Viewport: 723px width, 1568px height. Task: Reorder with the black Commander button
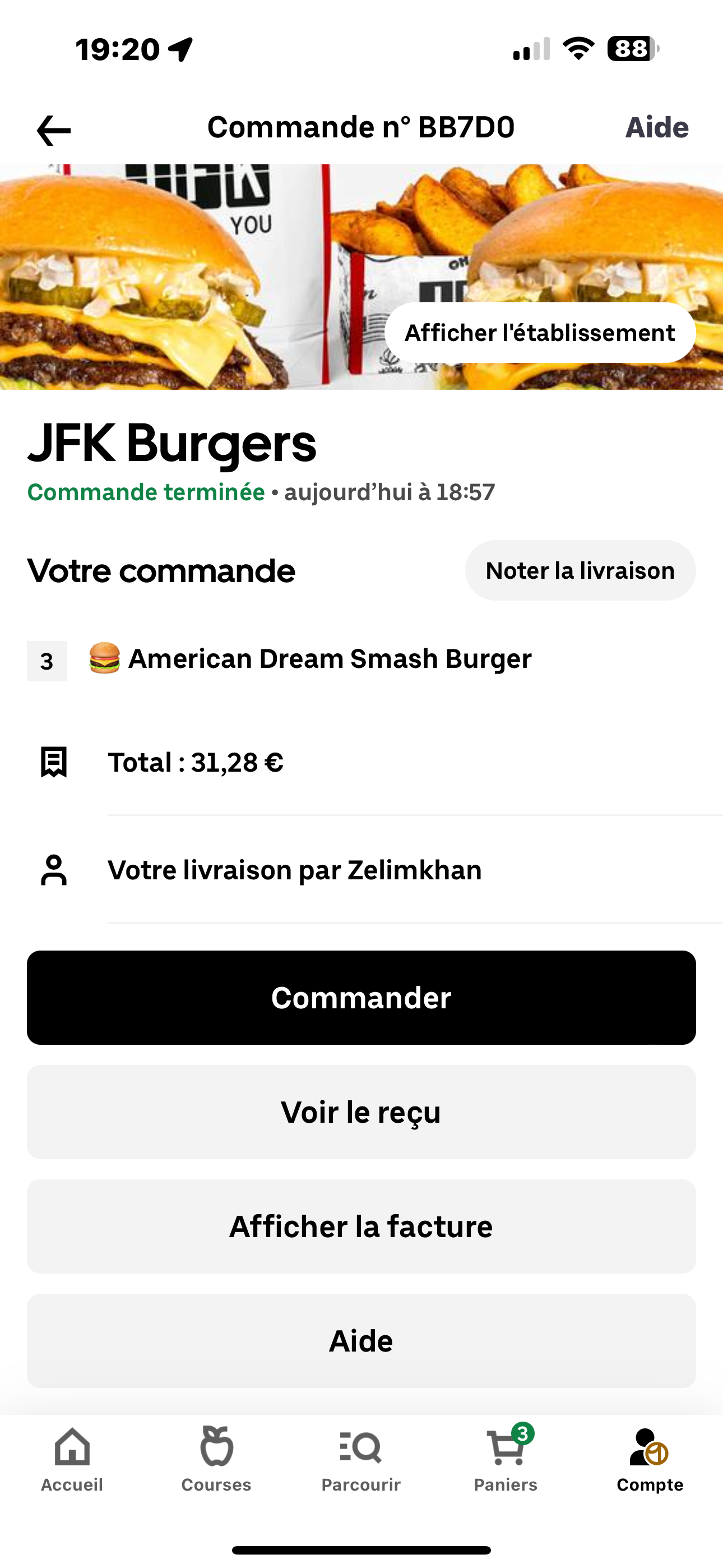(x=361, y=998)
